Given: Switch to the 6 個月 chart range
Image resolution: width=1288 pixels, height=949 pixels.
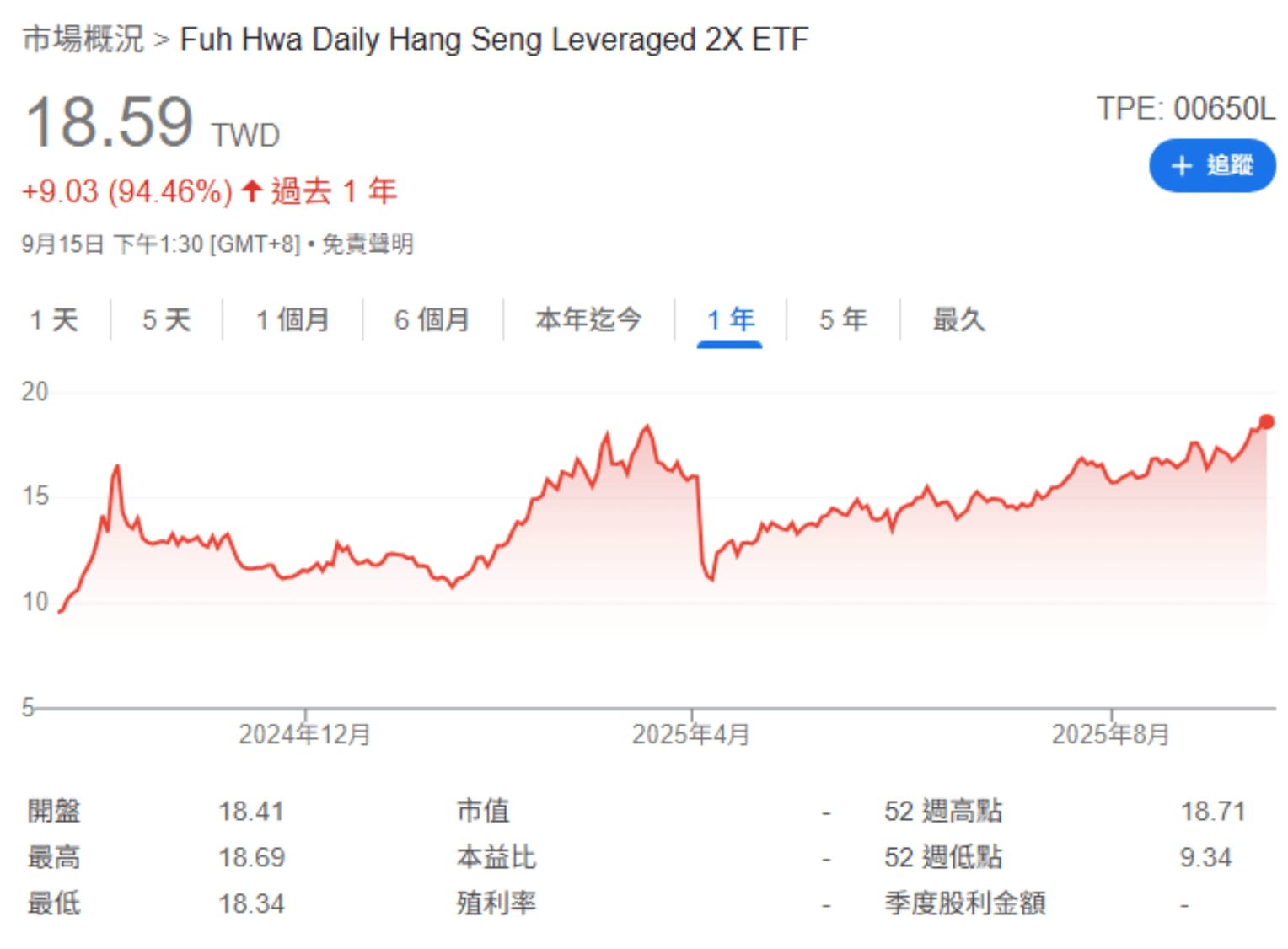Looking at the screenshot, I should [x=432, y=320].
